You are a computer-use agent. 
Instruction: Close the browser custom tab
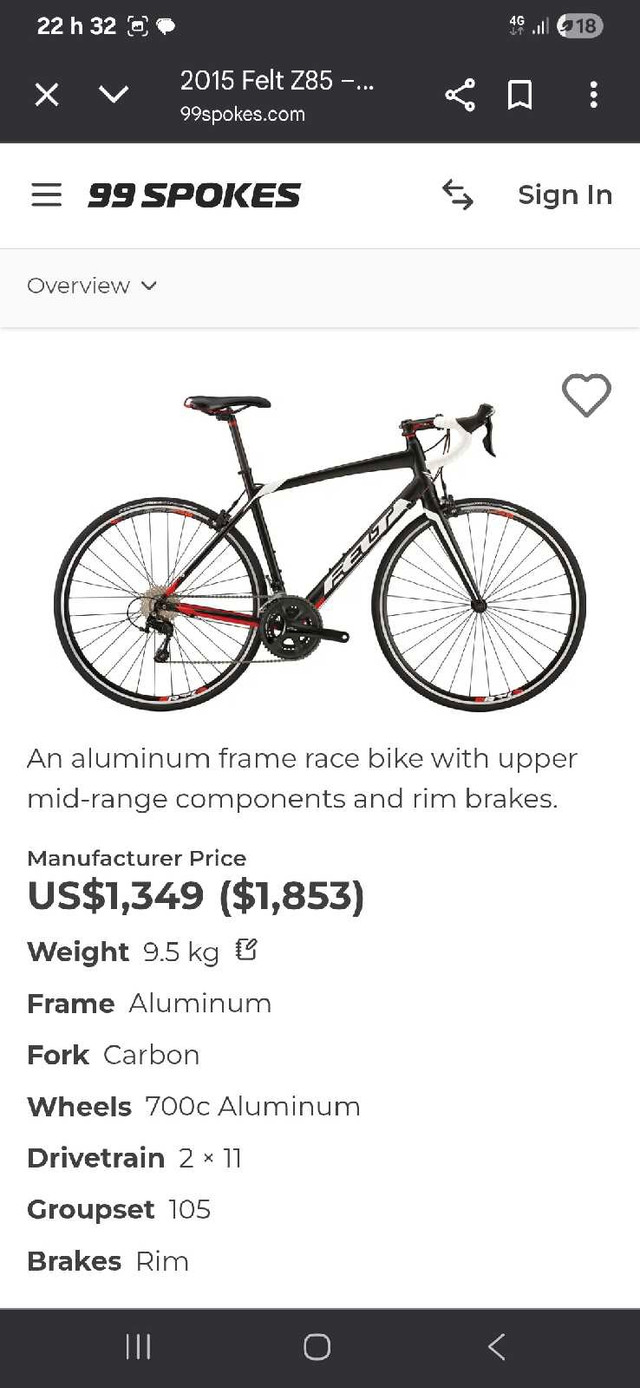(47, 95)
